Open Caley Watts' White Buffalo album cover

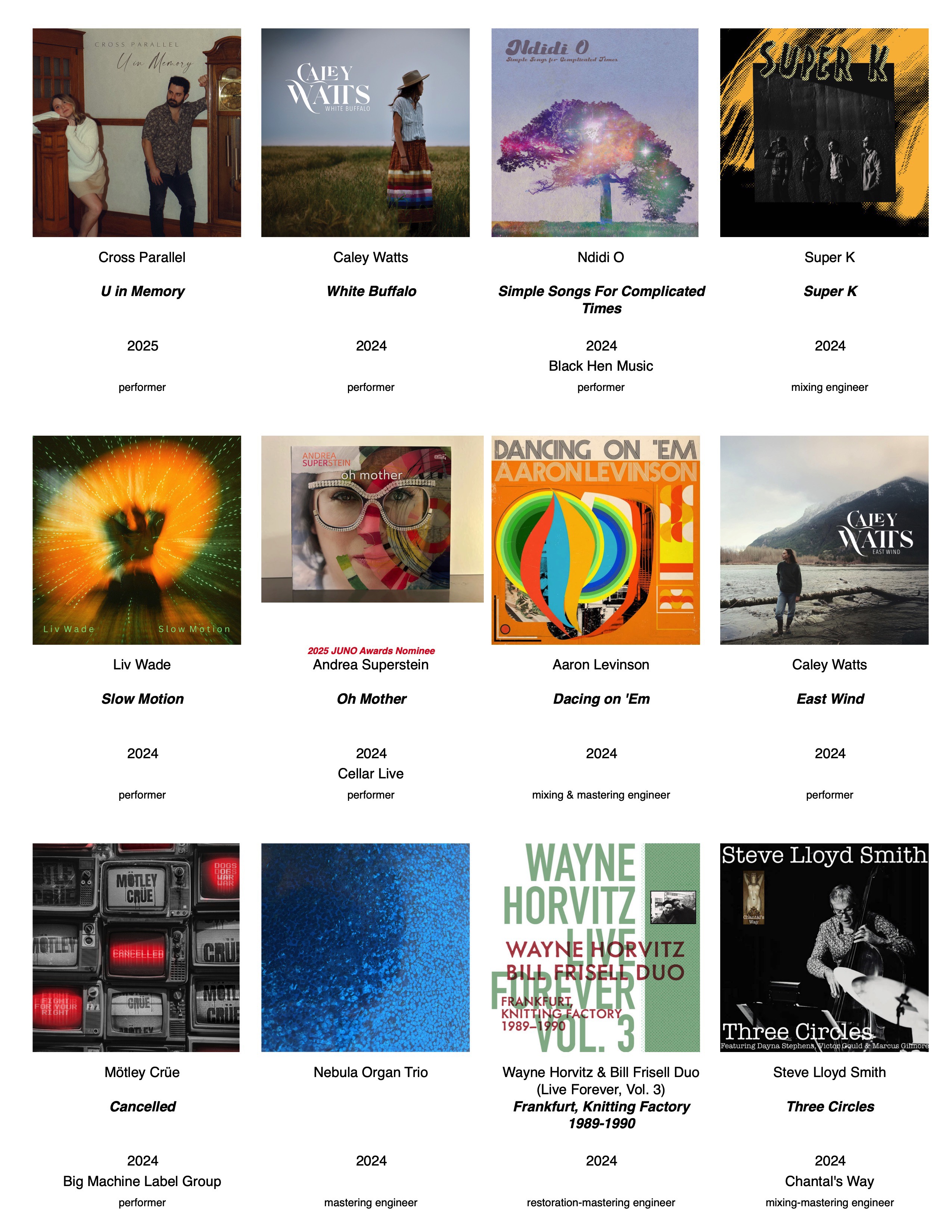pos(365,133)
